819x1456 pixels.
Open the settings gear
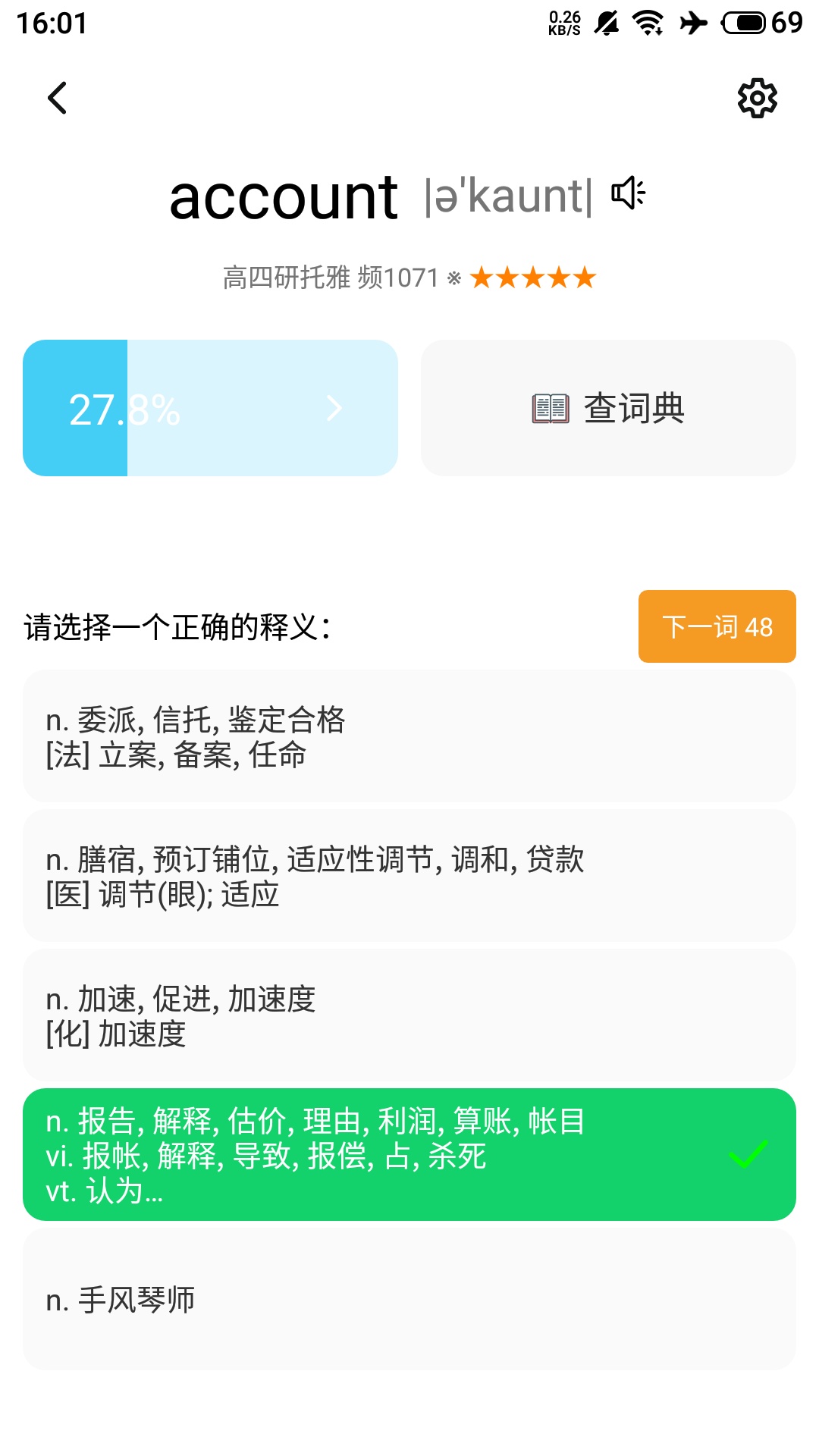pos(757,98)
